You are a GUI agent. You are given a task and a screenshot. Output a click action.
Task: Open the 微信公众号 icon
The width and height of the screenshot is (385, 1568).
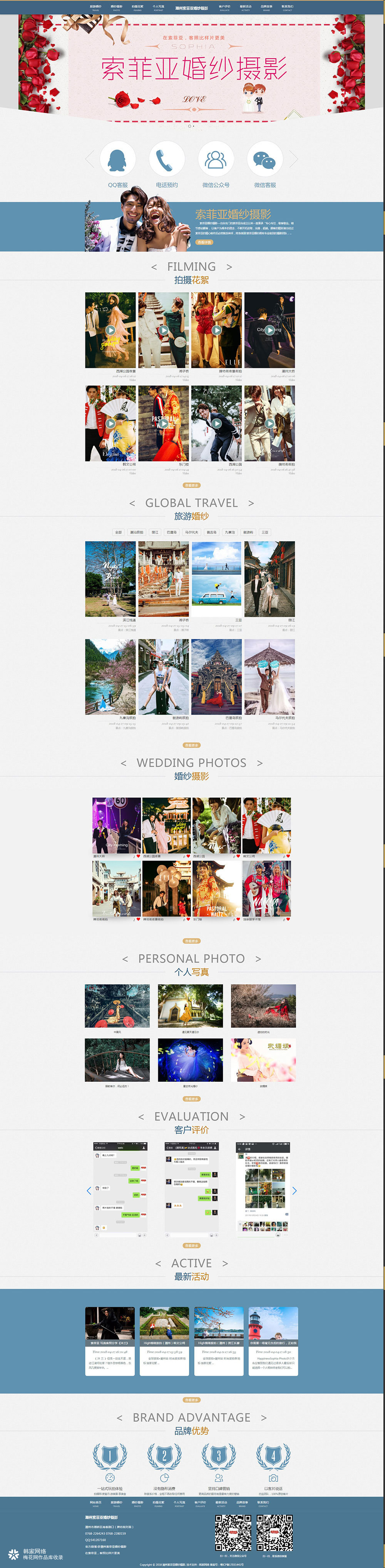tap(216, 160)
